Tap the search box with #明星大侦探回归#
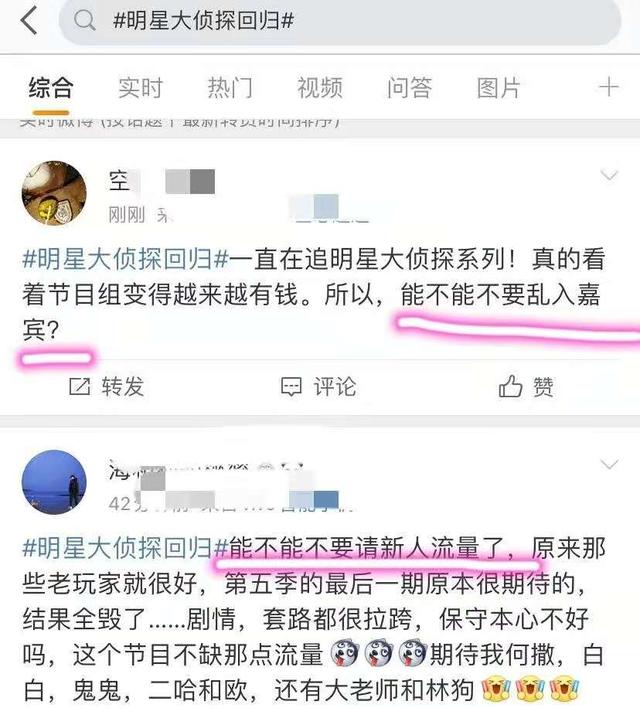Screen dimensions: 640x708 (x=340, y=22)
